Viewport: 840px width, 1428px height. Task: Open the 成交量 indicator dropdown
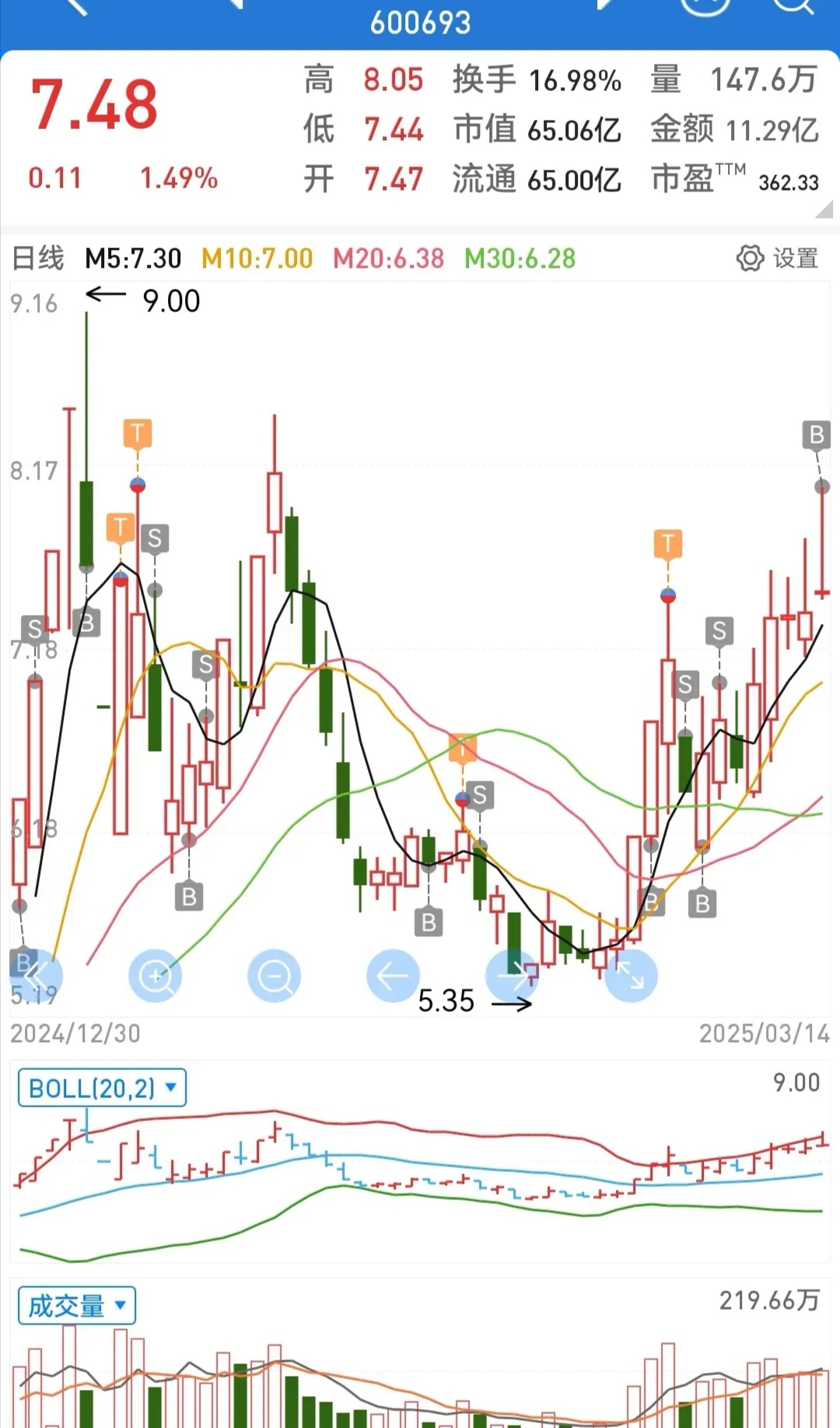click(x=76, y=1306)
